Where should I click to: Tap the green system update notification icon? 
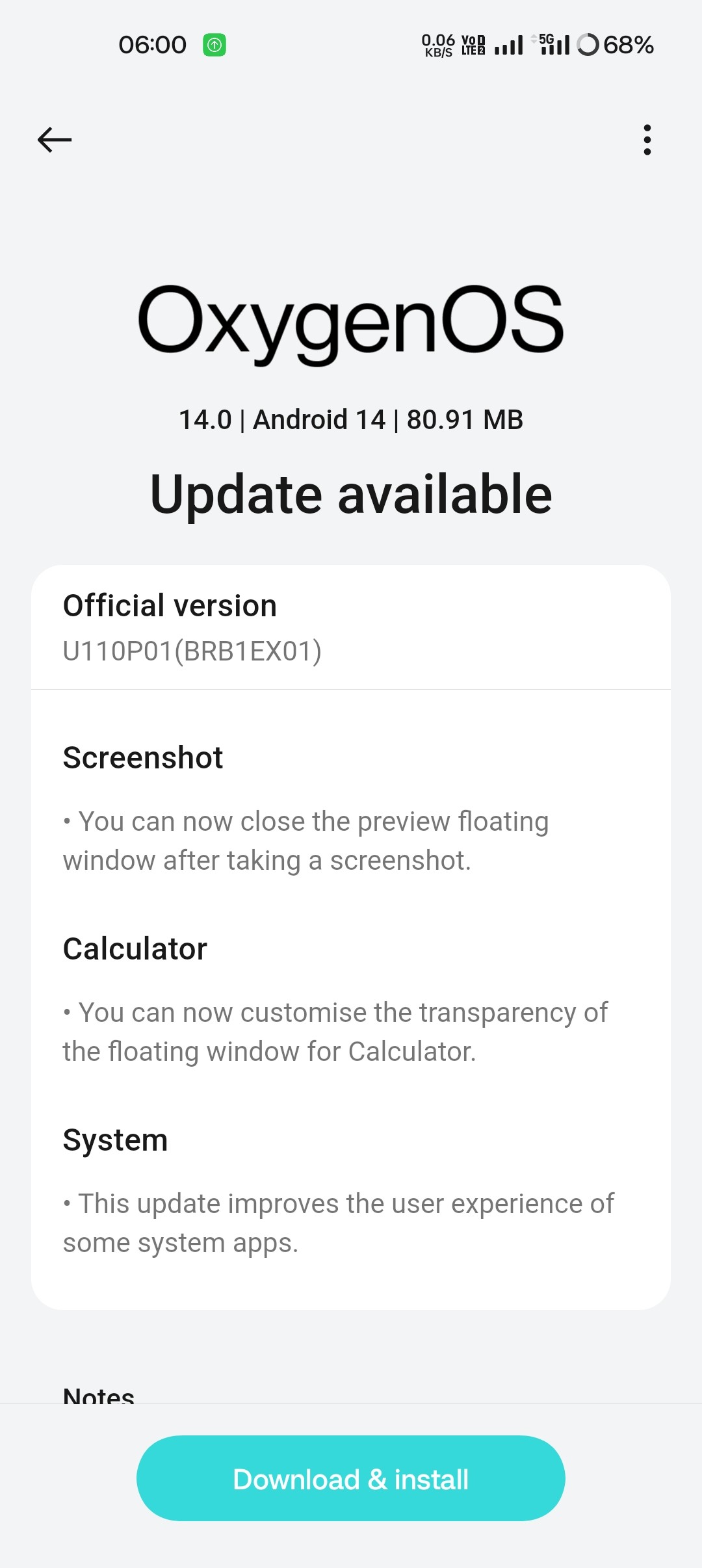click(x=214, y=44)
